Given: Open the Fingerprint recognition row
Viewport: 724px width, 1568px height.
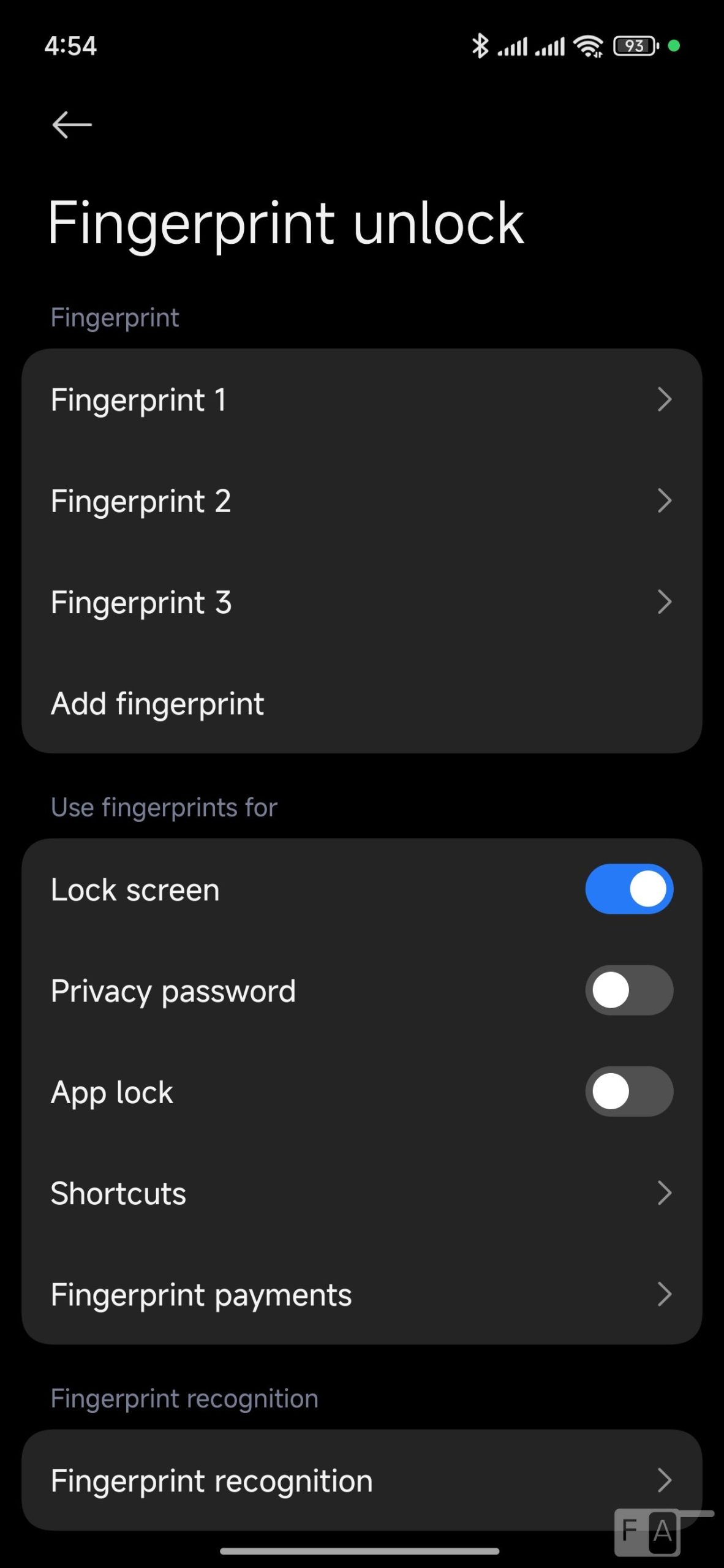Looking at the screenshot, I should tap(361, 1480).
